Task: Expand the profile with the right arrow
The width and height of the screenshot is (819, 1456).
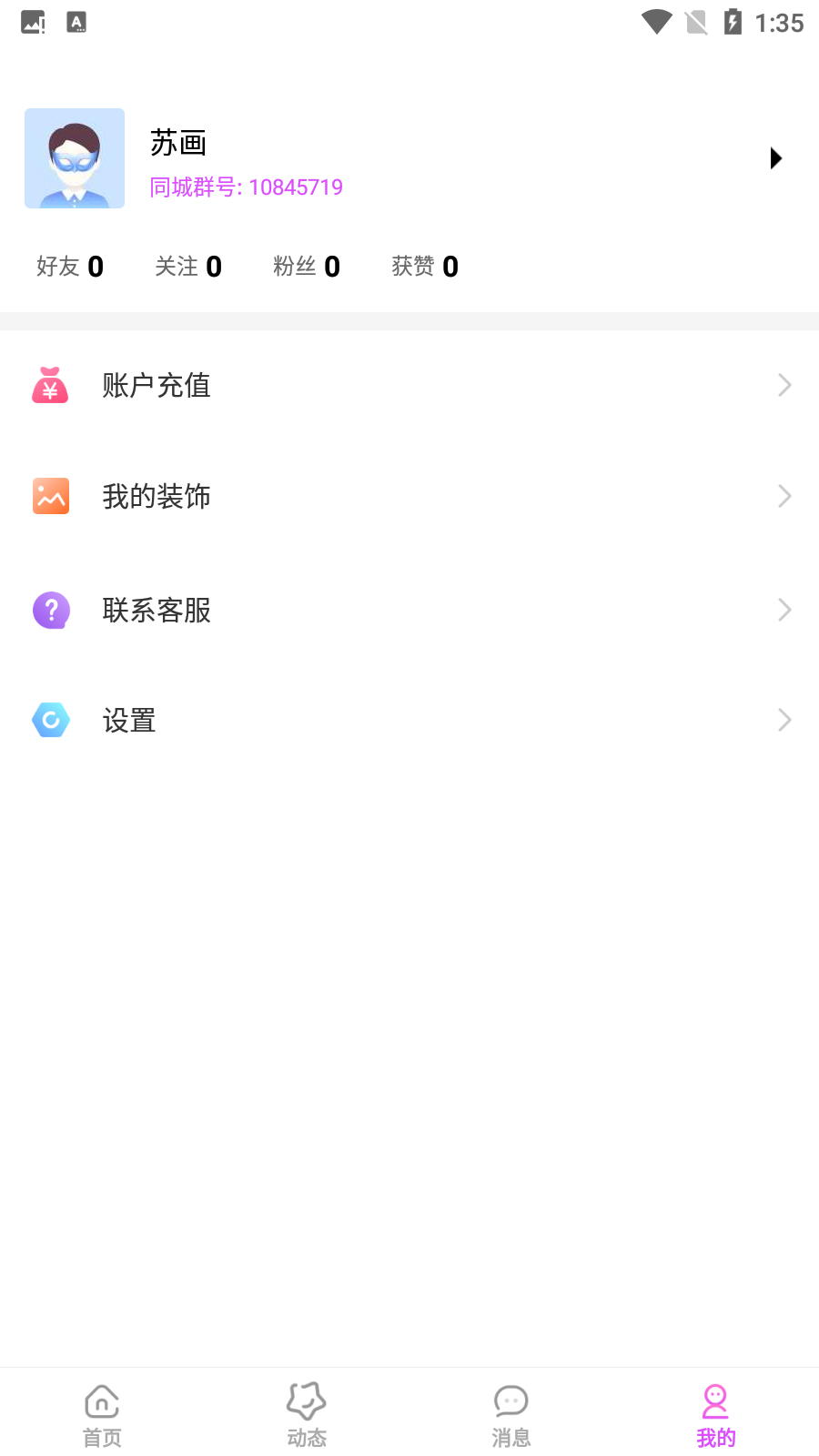Action: pos(776,157)
